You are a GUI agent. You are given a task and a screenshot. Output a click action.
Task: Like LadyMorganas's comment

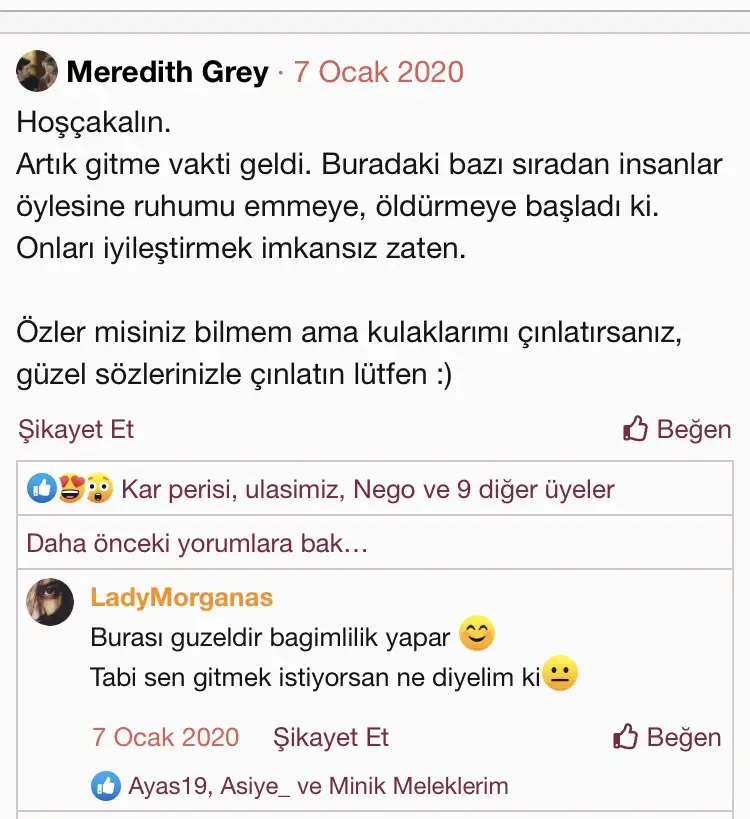click(667, 737)
